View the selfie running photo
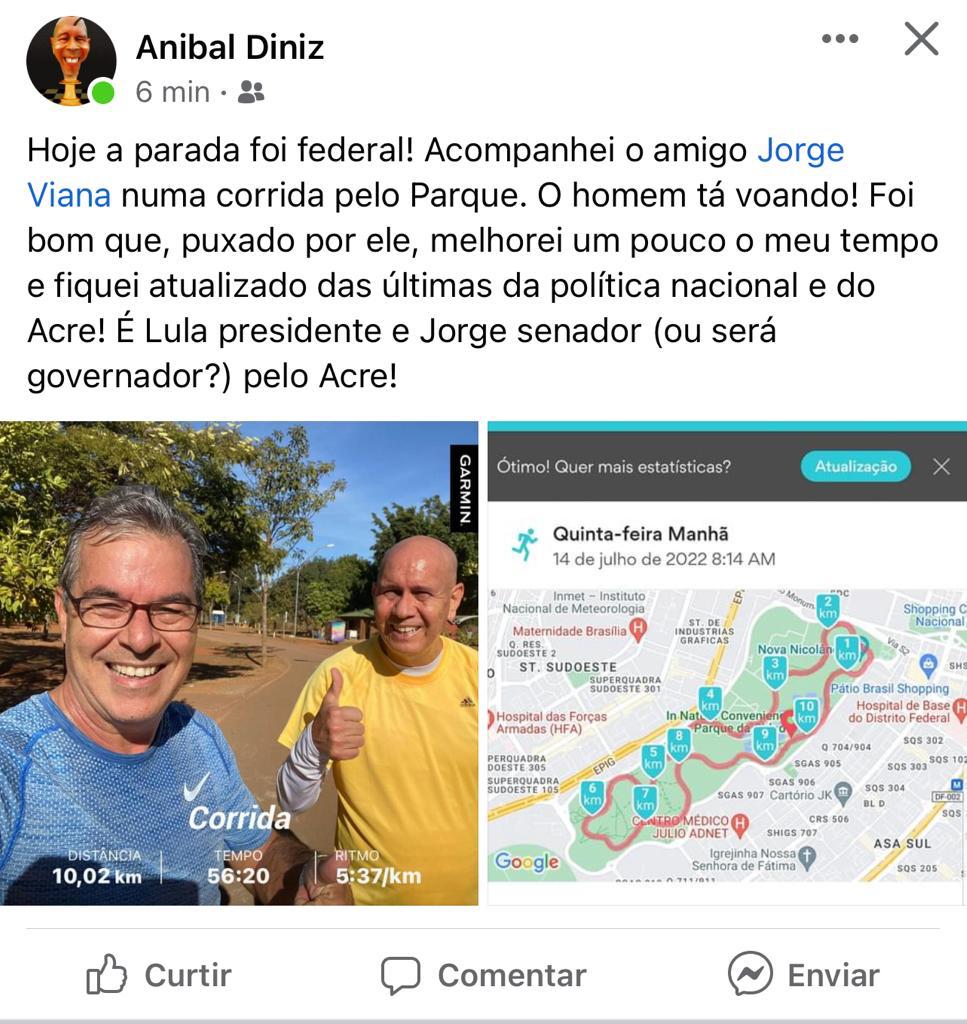This screenshot has width=967, height=1024. coord(238,663)
